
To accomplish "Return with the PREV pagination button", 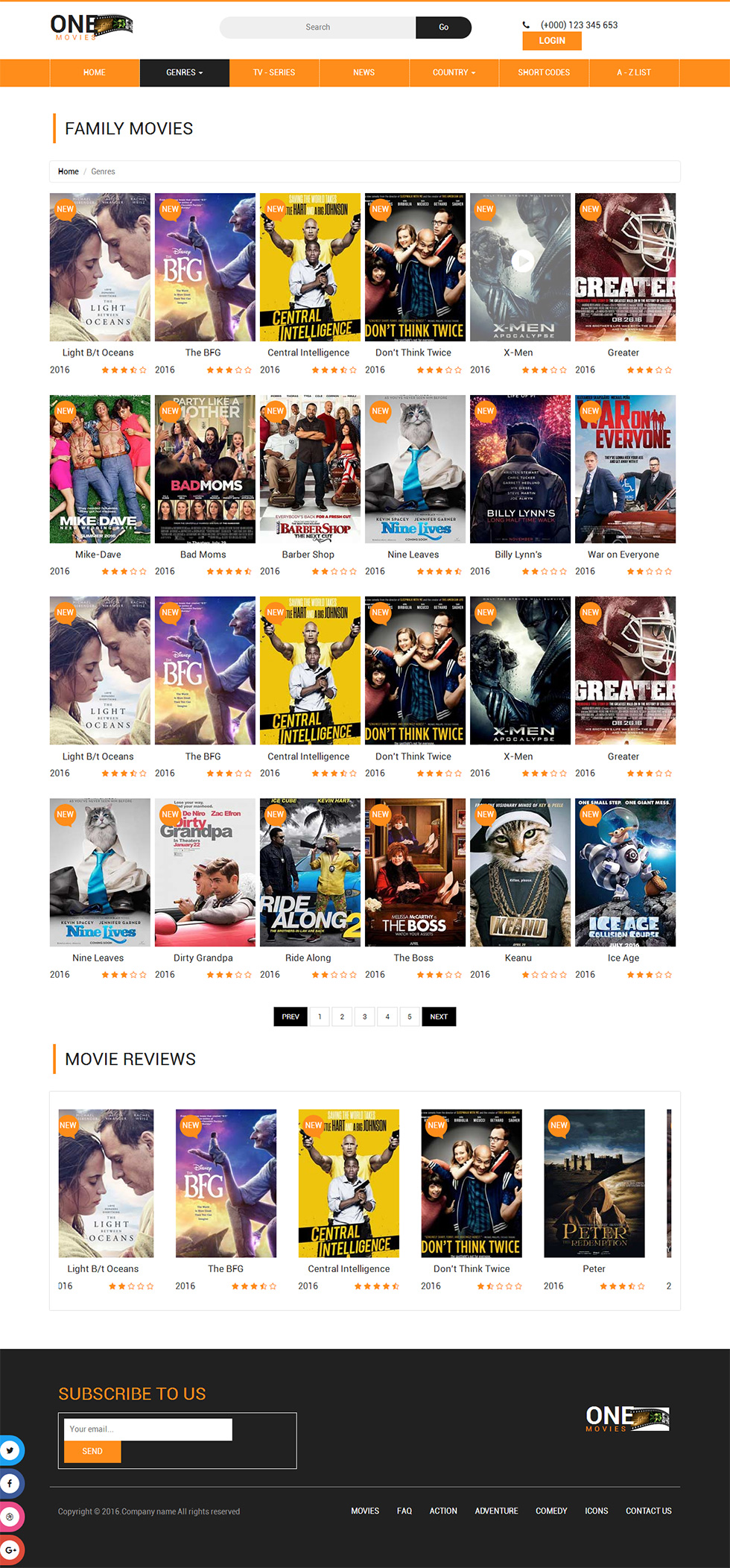I will click(x=291, y=1017).
